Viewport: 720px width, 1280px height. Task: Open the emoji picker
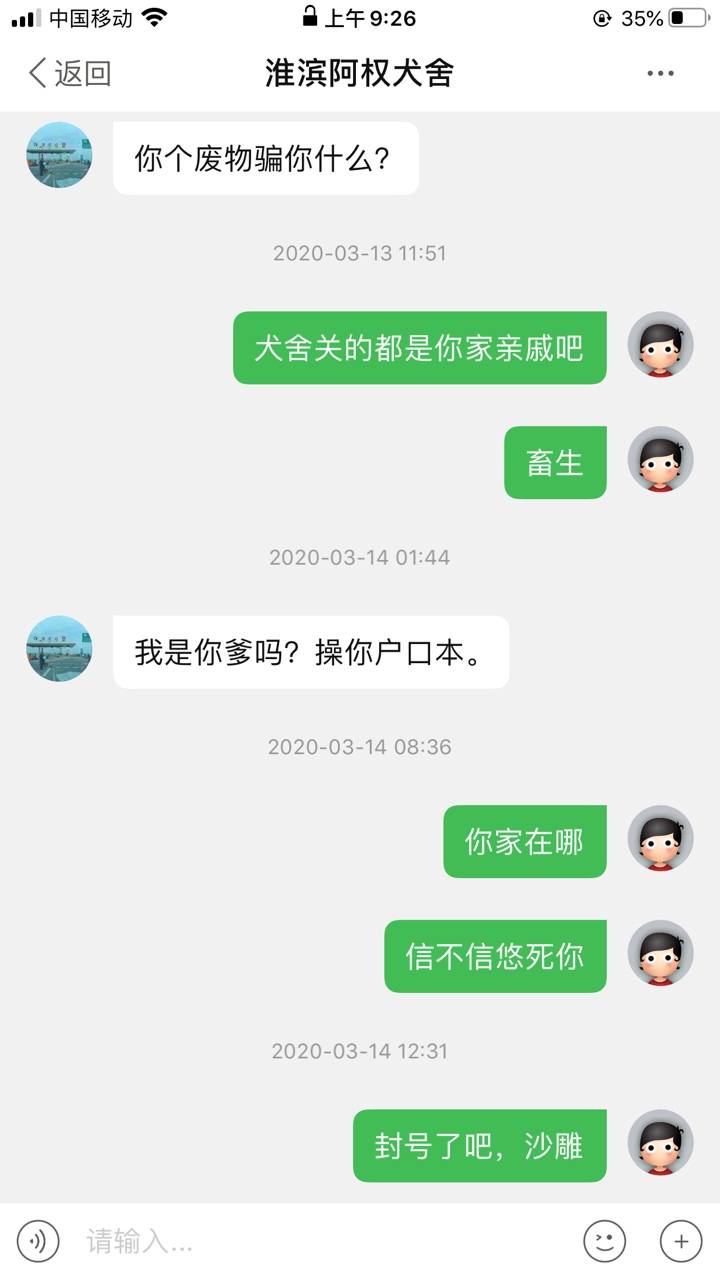[x=604, y=1241]
